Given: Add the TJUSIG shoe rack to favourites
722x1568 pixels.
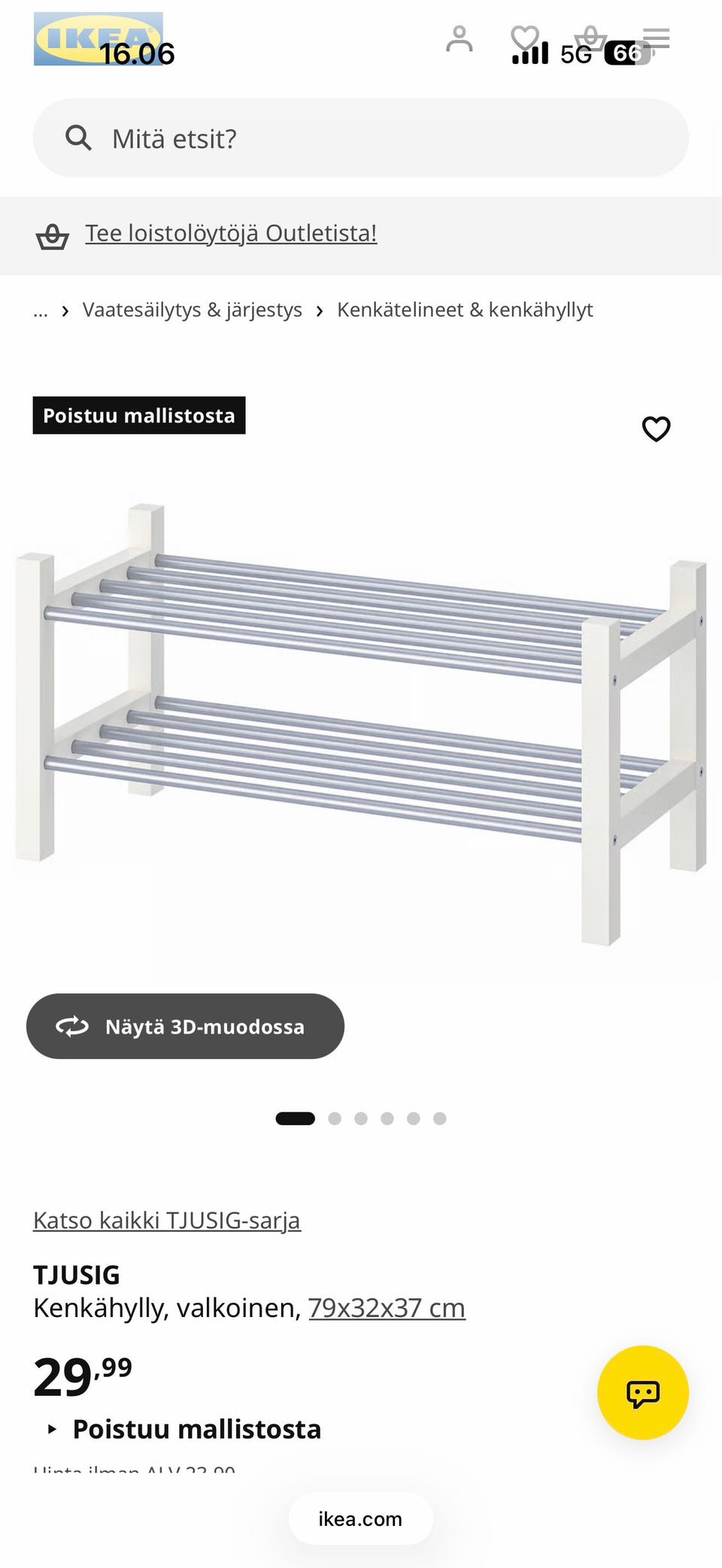Looking at the screenshot, I should click(656, 428).
